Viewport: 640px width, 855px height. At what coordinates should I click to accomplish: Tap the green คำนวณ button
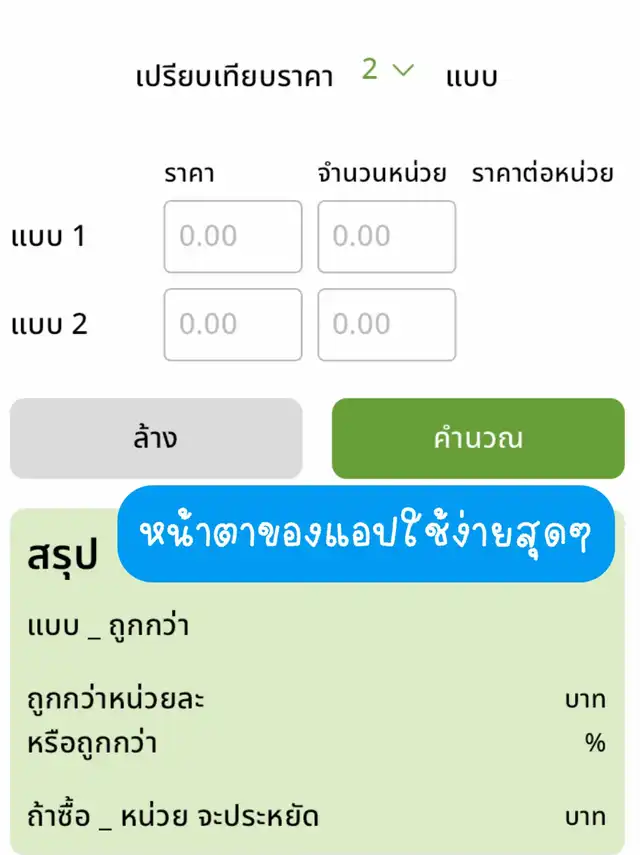tap(478, 438)
